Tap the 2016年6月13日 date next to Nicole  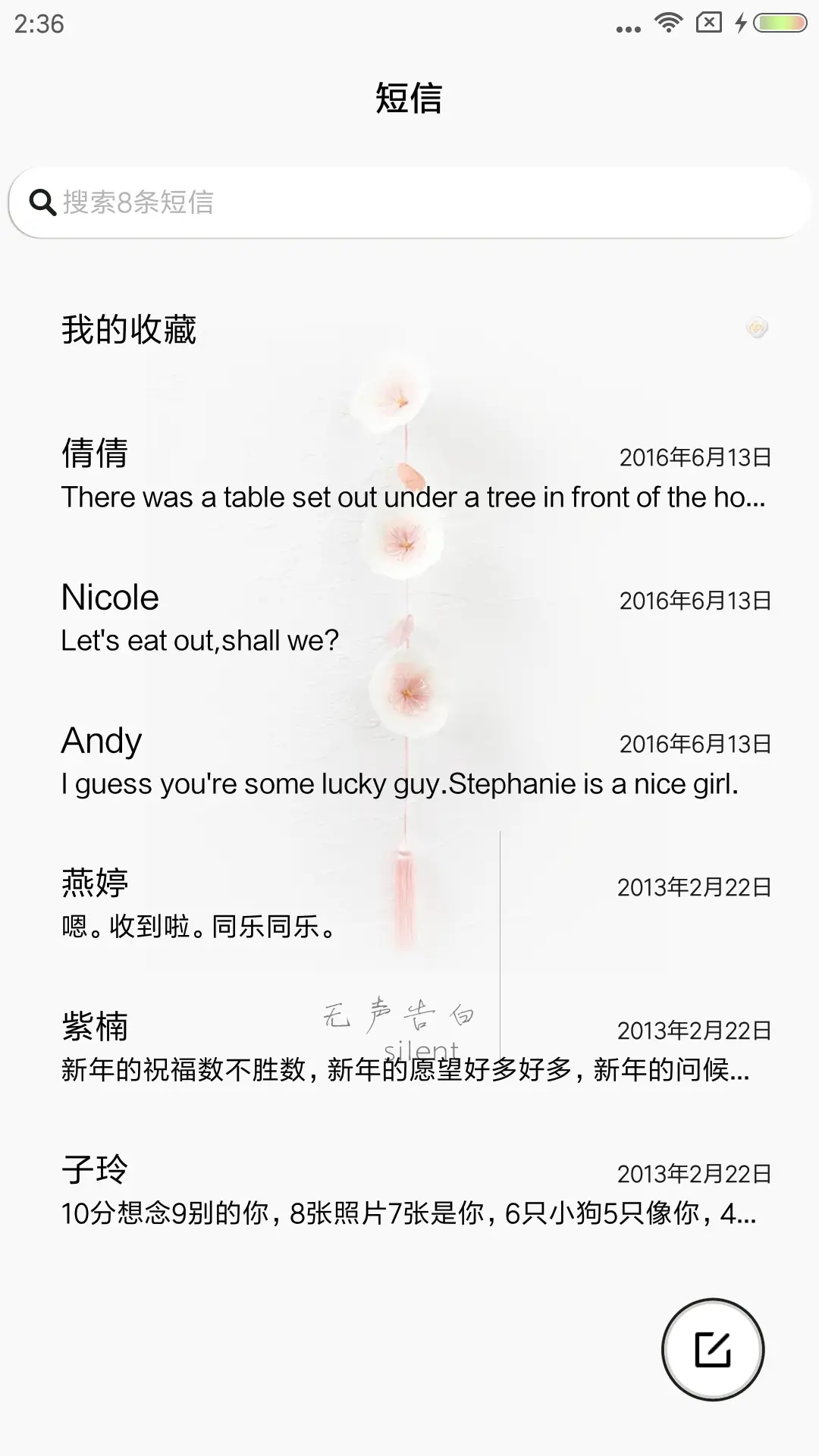click(x=693, y=599)
